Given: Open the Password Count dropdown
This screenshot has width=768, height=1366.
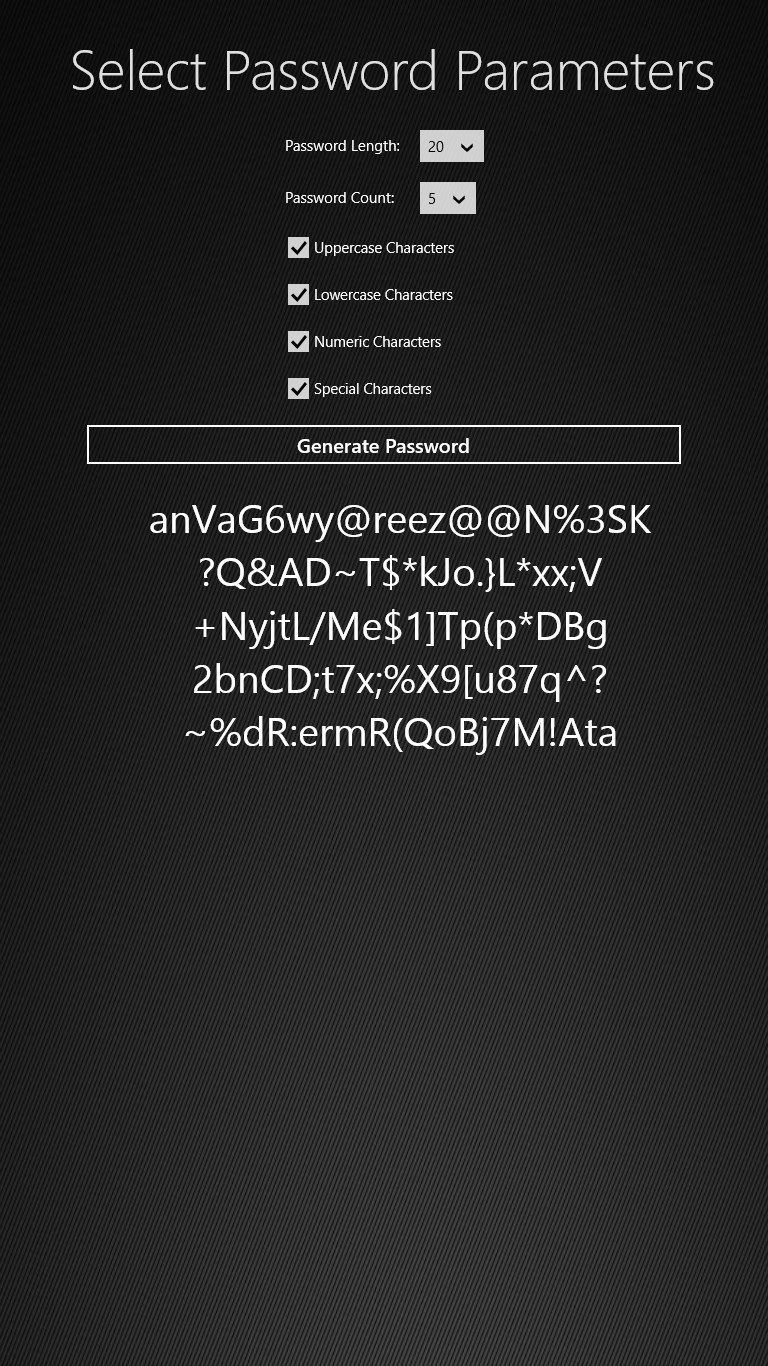Looking at the screenshot, I should coord(447,198).
